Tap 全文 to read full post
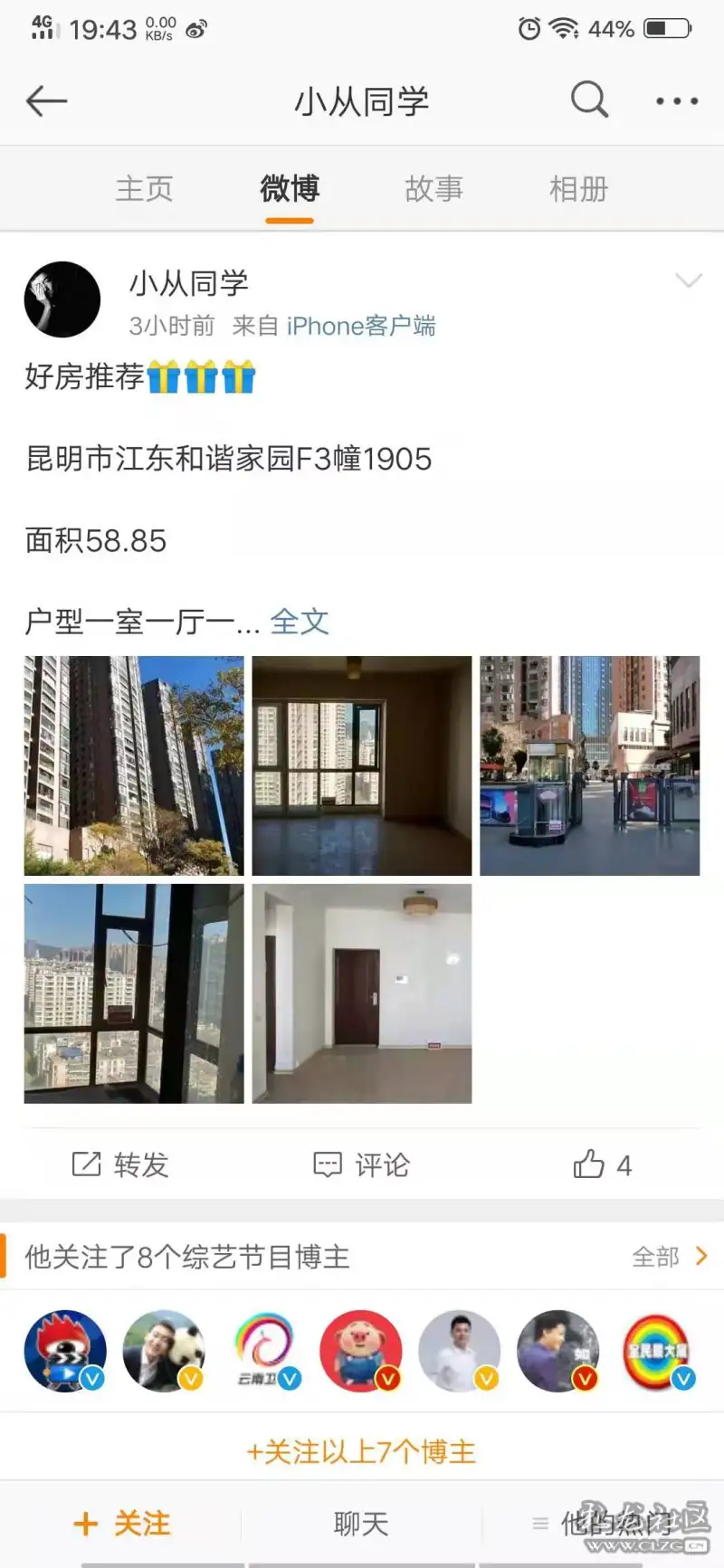This screenshot has width=724, height=1568. click(x=299, y=622)
